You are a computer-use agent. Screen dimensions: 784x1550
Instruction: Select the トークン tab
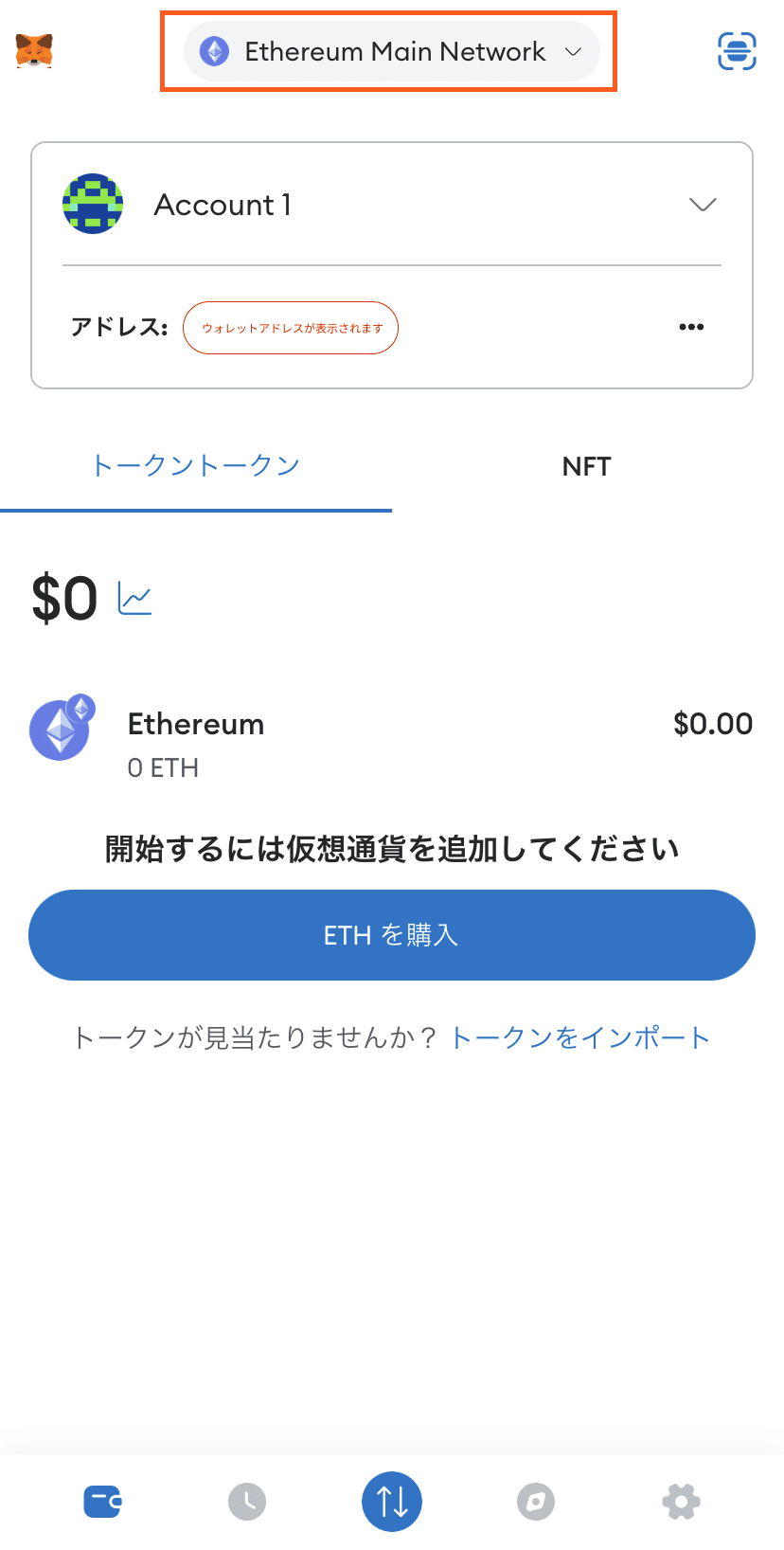click(196, 466)
